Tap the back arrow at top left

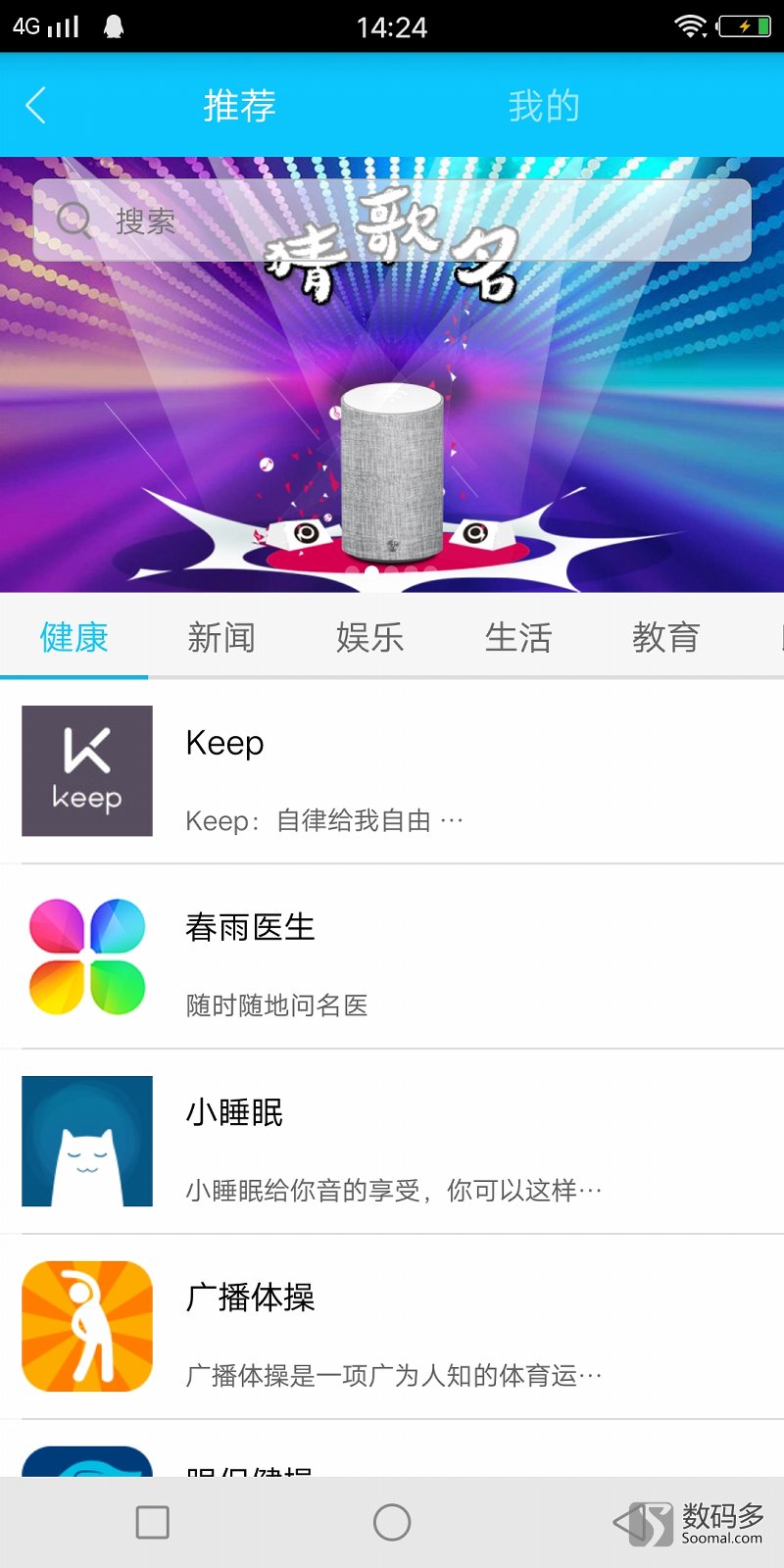click(36, 105)
